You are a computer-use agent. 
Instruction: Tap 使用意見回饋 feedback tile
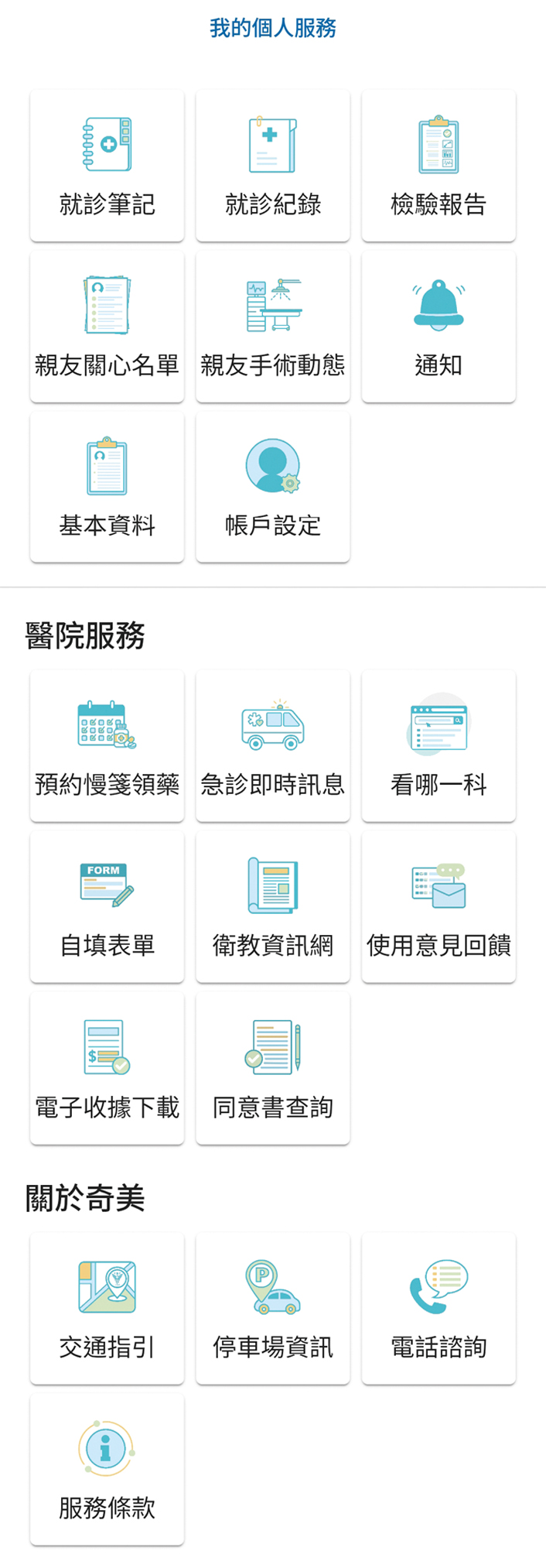[439, 907]
